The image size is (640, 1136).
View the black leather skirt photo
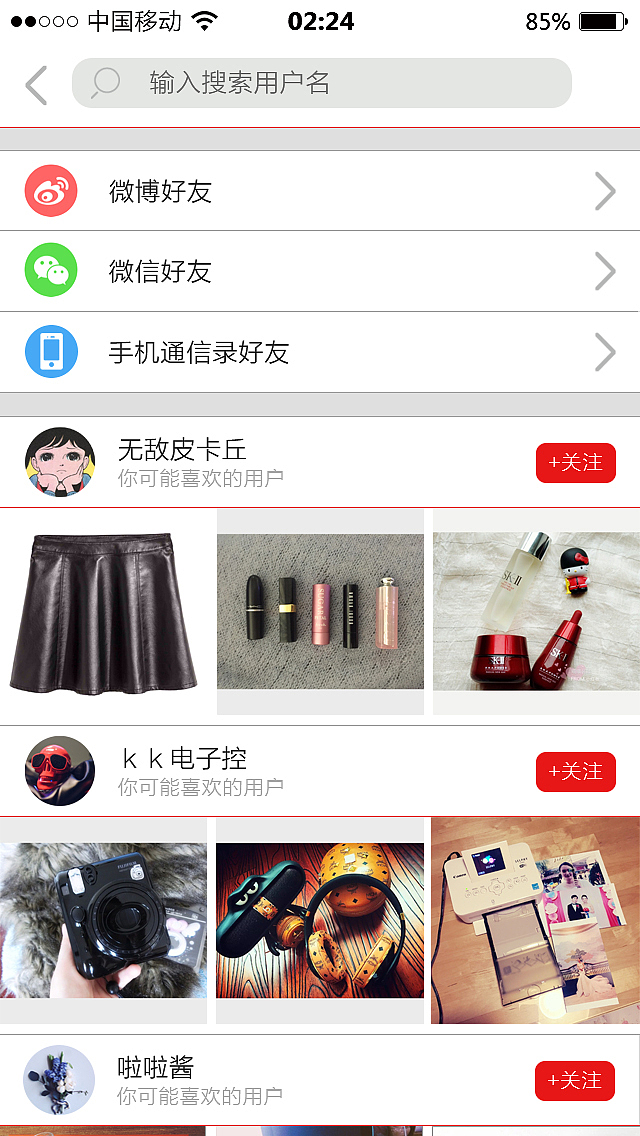tap(103, 612)
